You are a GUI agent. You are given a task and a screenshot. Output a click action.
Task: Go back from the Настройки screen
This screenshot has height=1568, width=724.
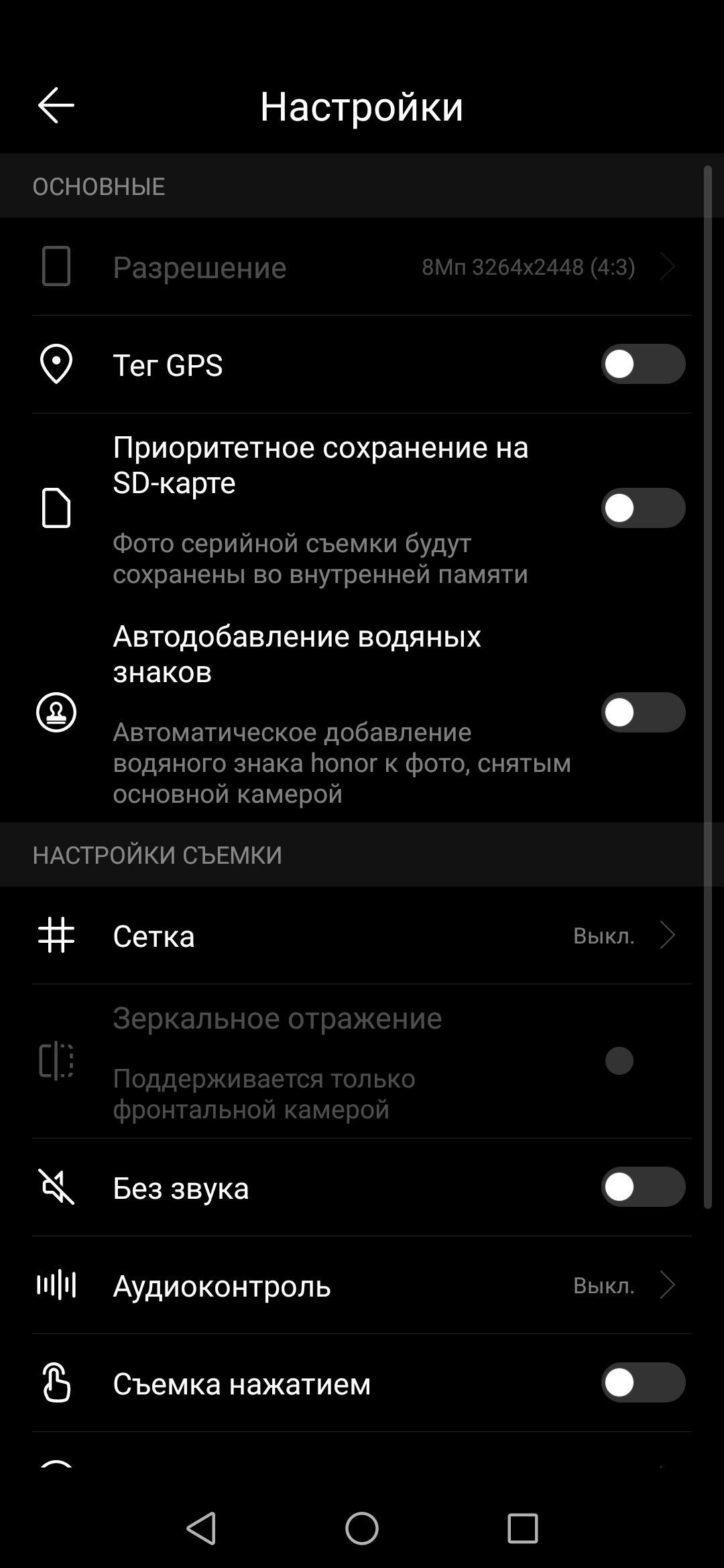pyautogui.click(x=56, y=105)
